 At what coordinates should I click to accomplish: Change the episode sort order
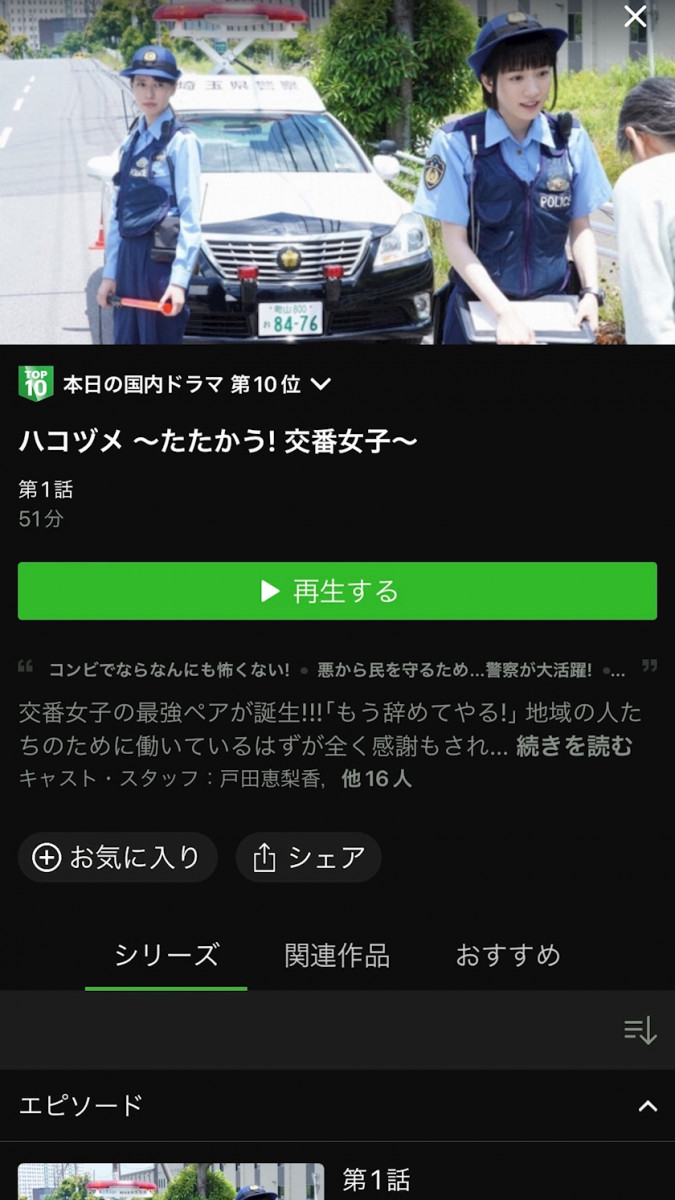(x=640, y=1030)
